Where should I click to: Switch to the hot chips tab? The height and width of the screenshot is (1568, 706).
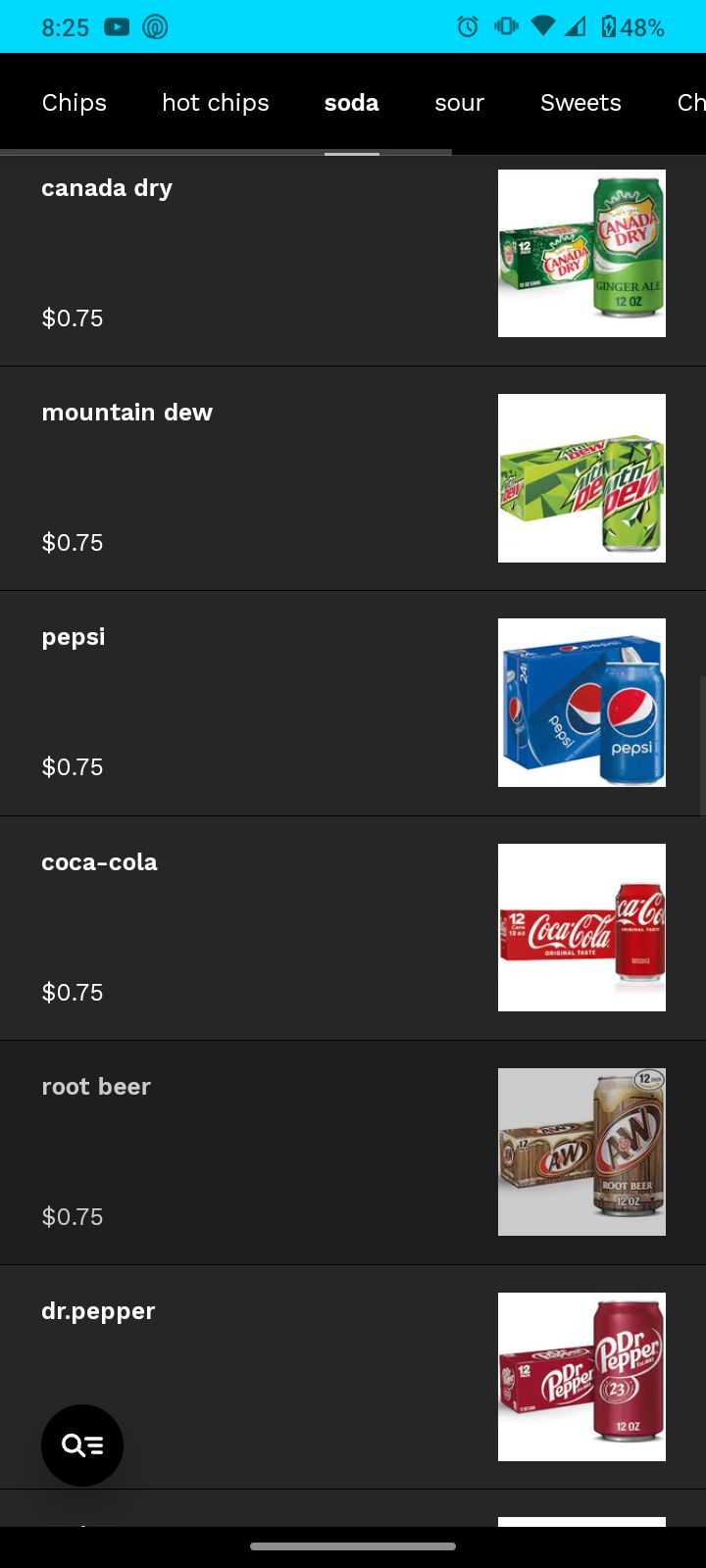coord(216,103)
